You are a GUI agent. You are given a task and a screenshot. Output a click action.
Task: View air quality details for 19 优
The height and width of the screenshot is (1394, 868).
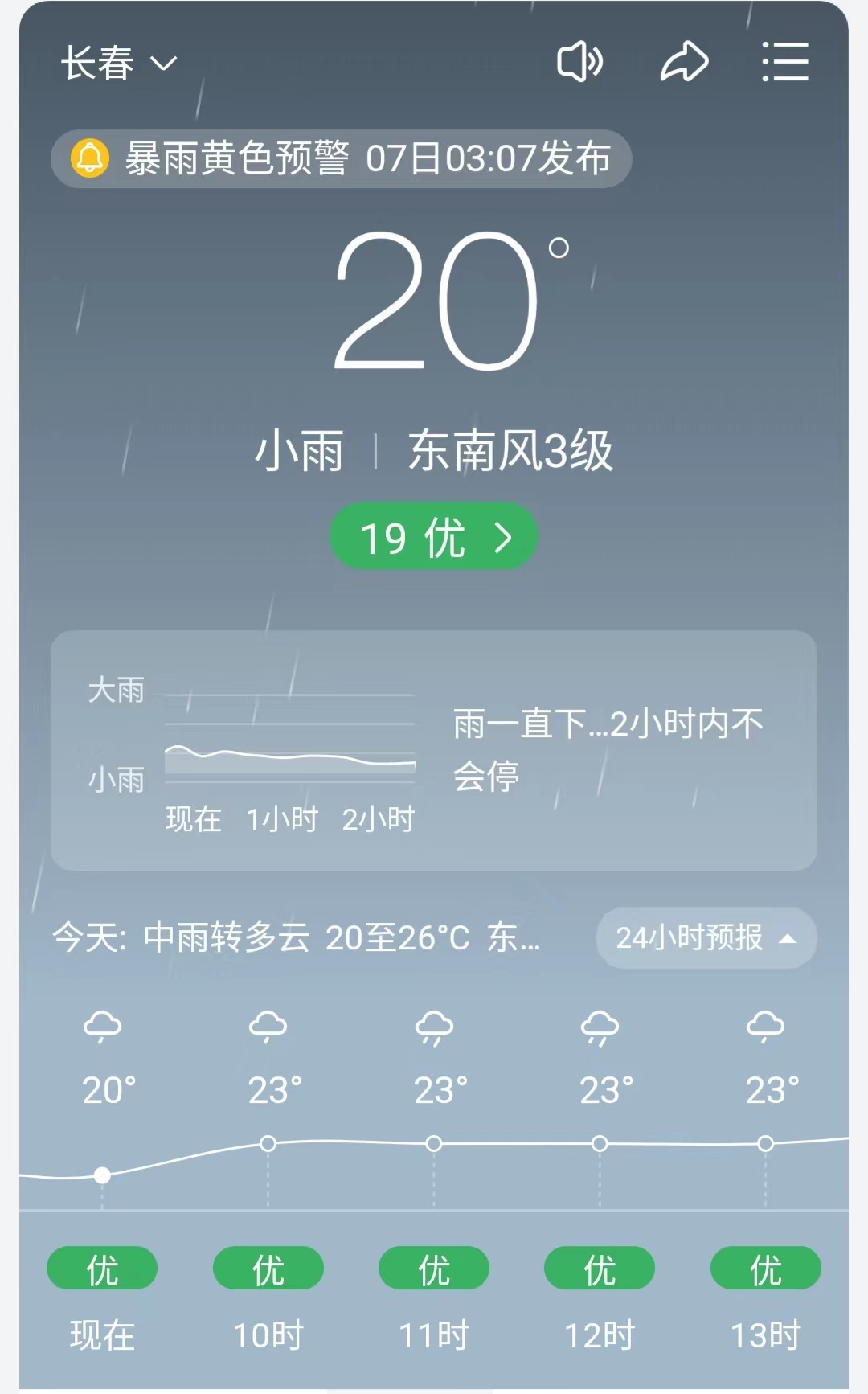point(434,537)
